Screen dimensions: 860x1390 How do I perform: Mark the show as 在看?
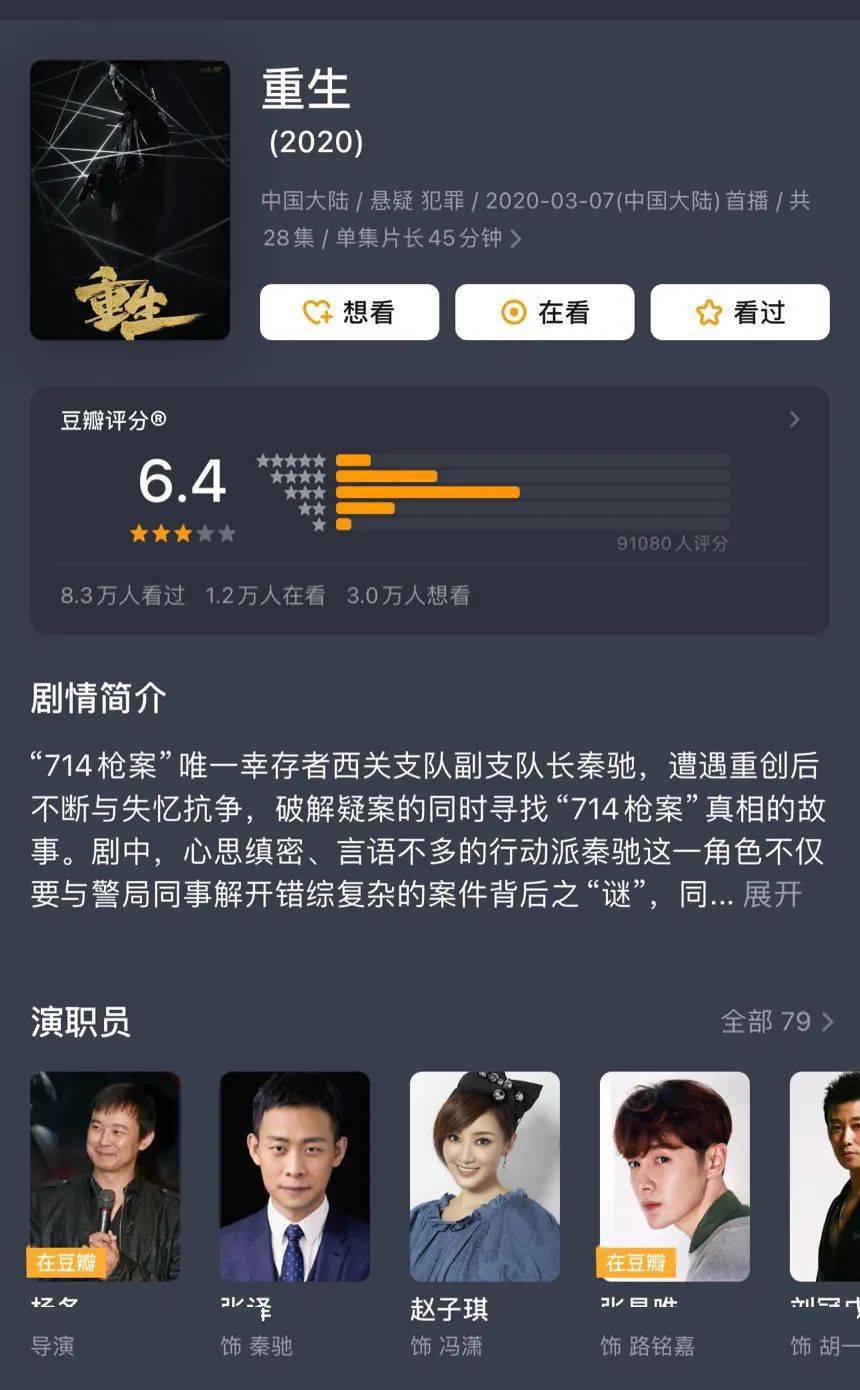pyautogui.click(x=544, y=312)
